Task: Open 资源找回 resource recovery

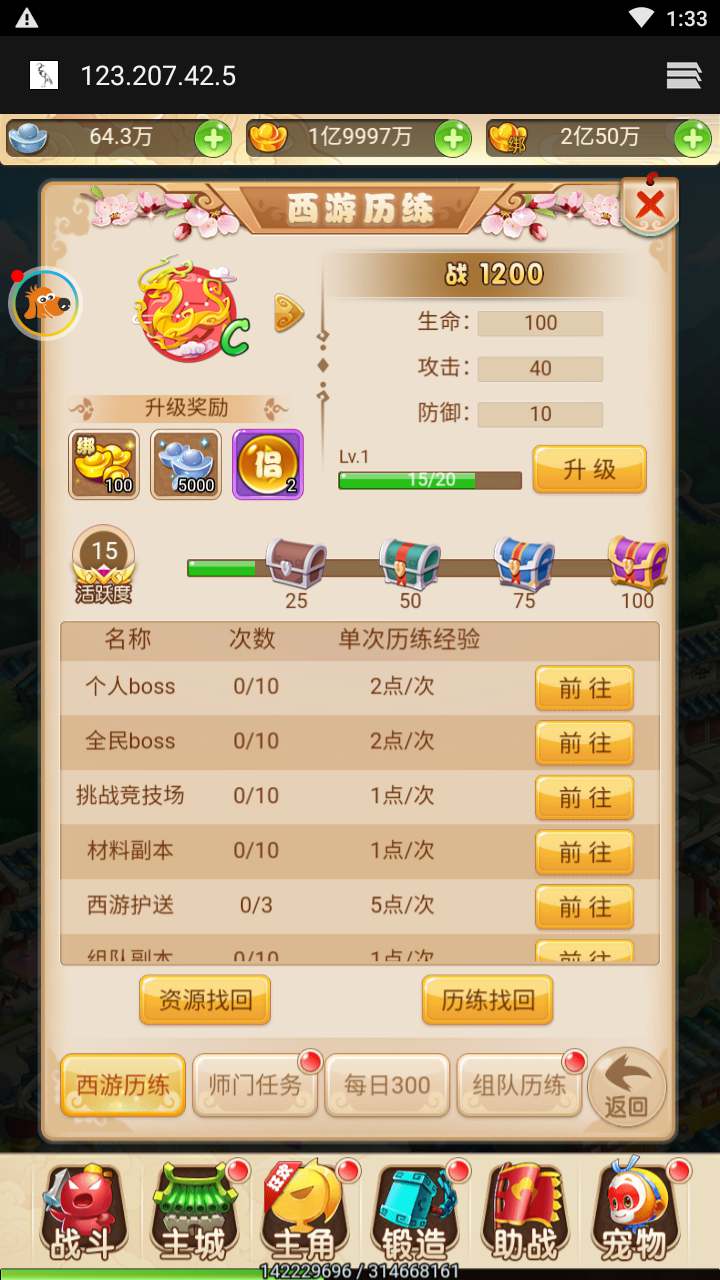Action: click(205, 1000)
